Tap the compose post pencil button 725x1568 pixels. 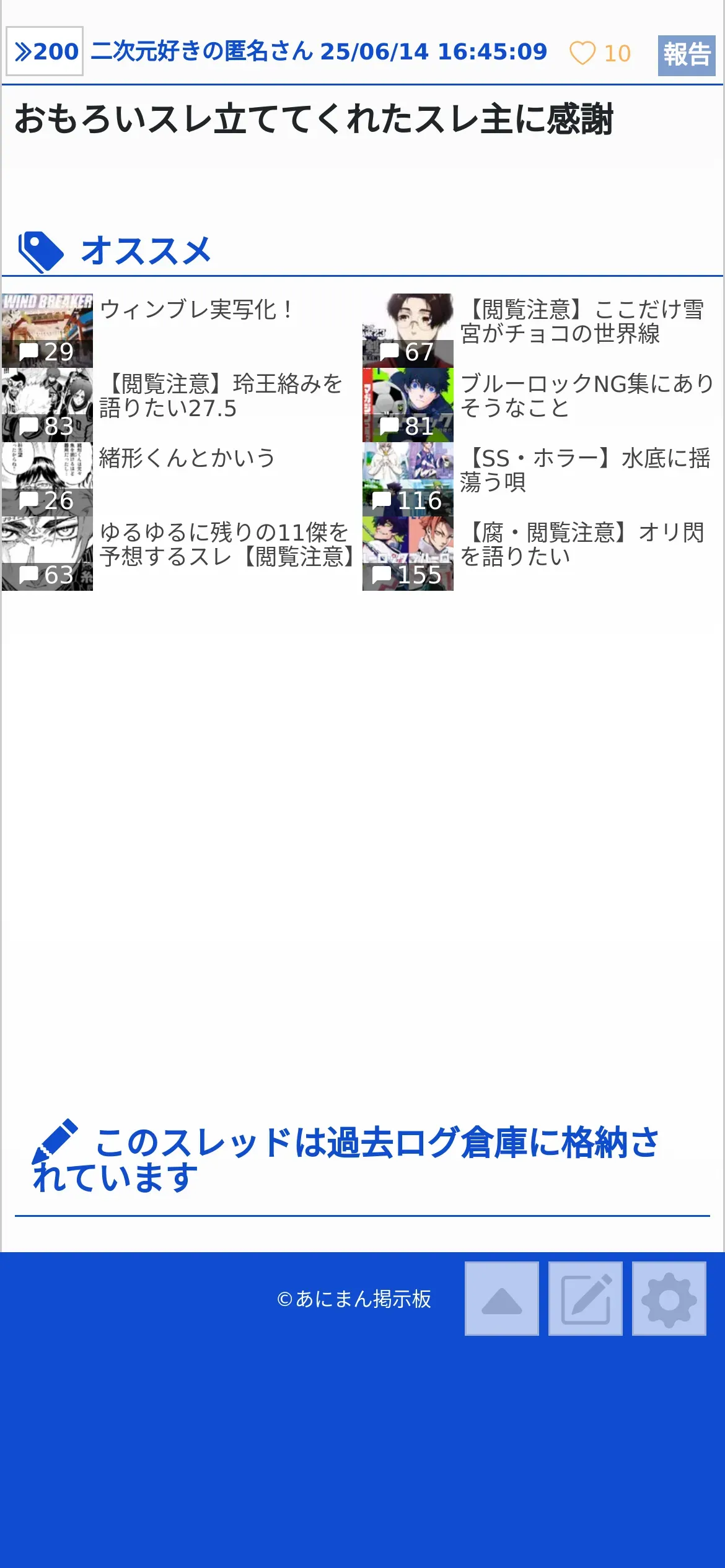point(586,1299)
